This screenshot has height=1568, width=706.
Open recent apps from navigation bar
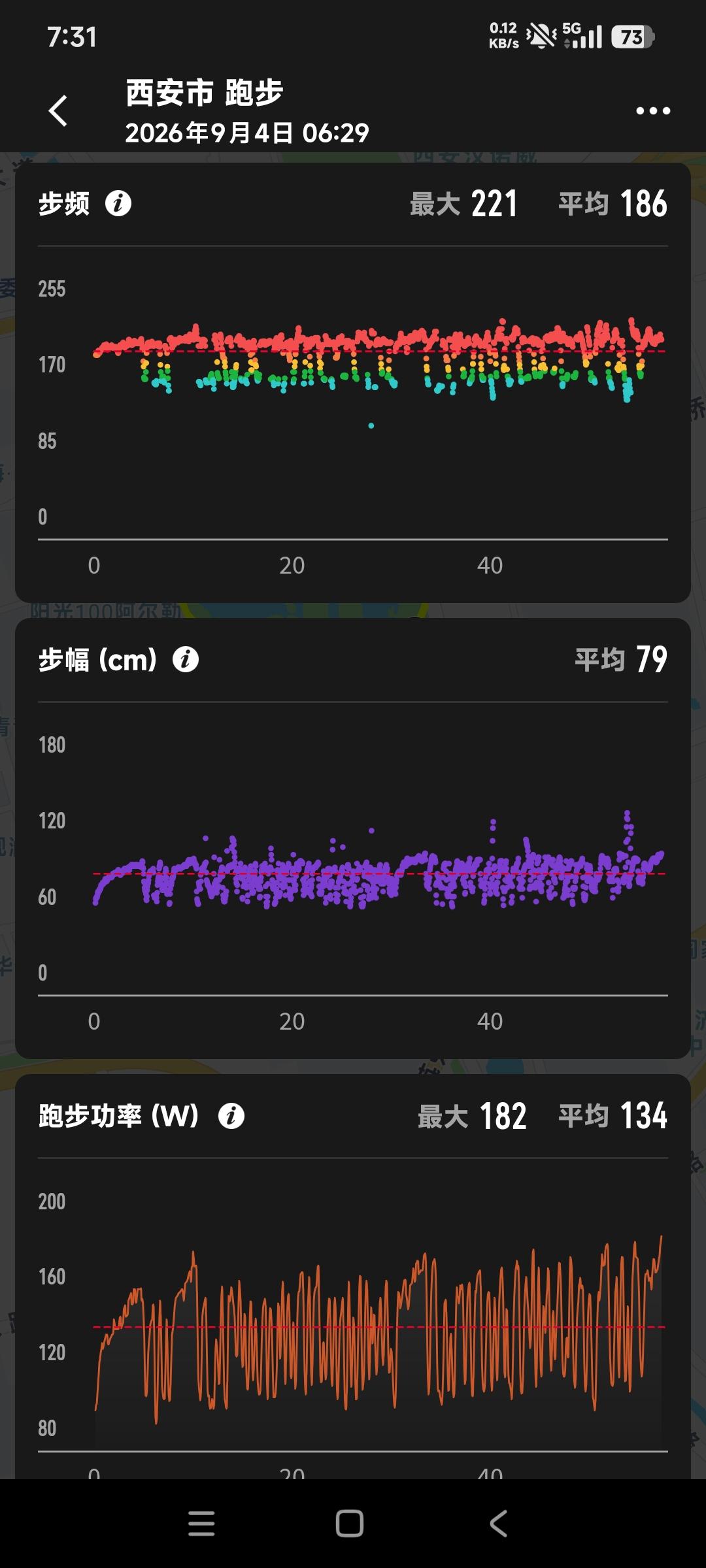coord(201,1523)
